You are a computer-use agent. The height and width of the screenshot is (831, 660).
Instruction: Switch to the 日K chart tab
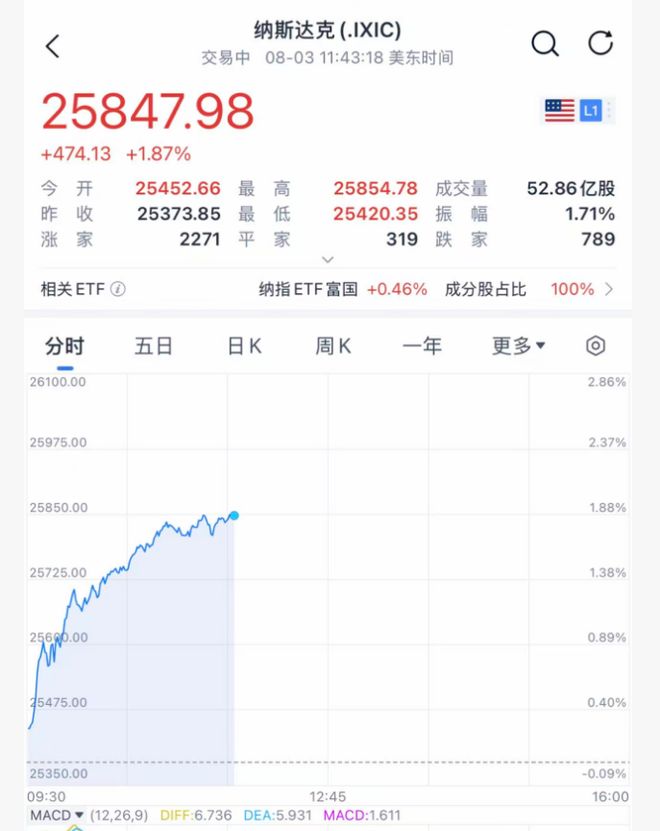(244, 347)
